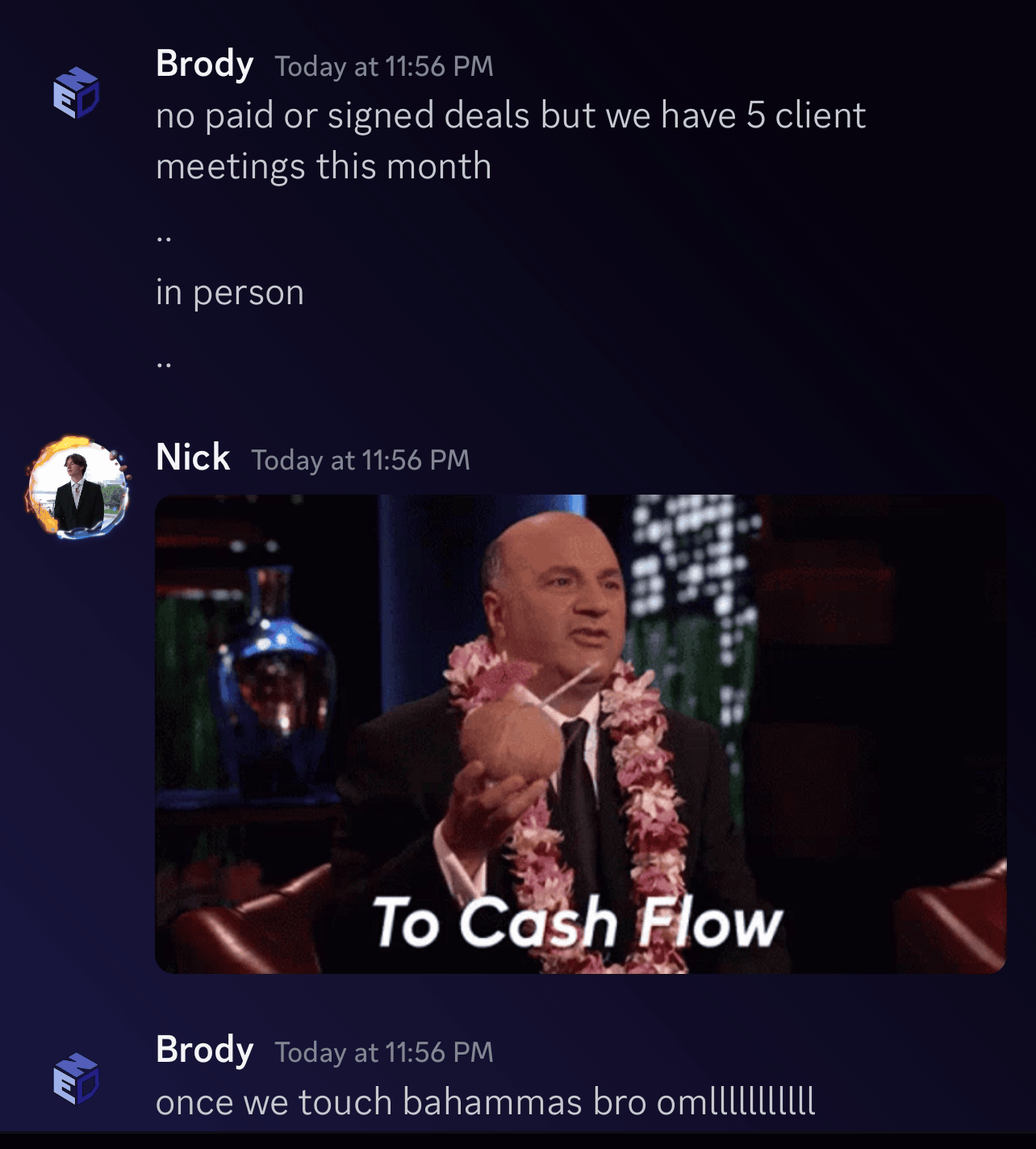Tap Brody's avatar beside the bahammas message

[76, 1078]
